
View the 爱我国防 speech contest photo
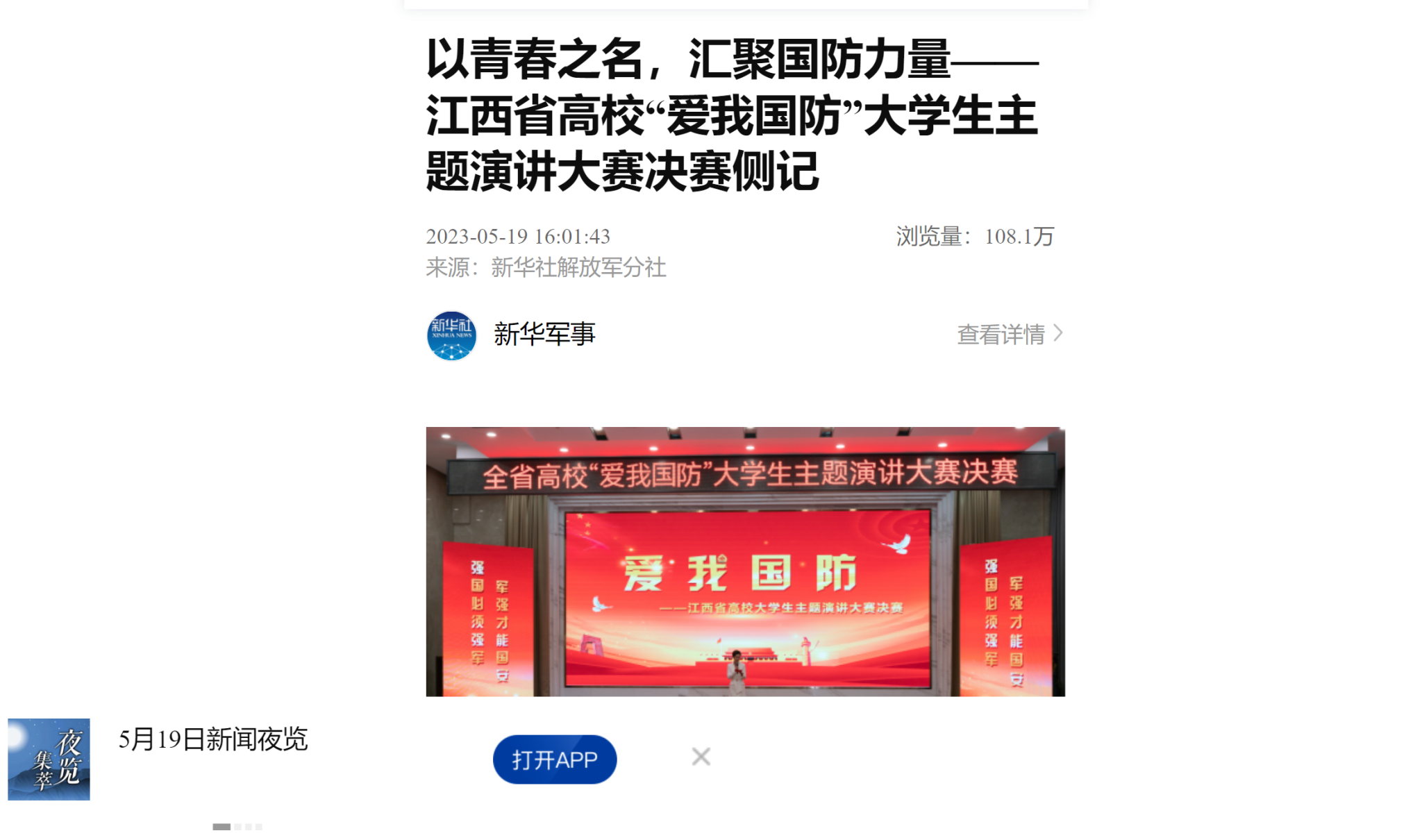[745, 561]
